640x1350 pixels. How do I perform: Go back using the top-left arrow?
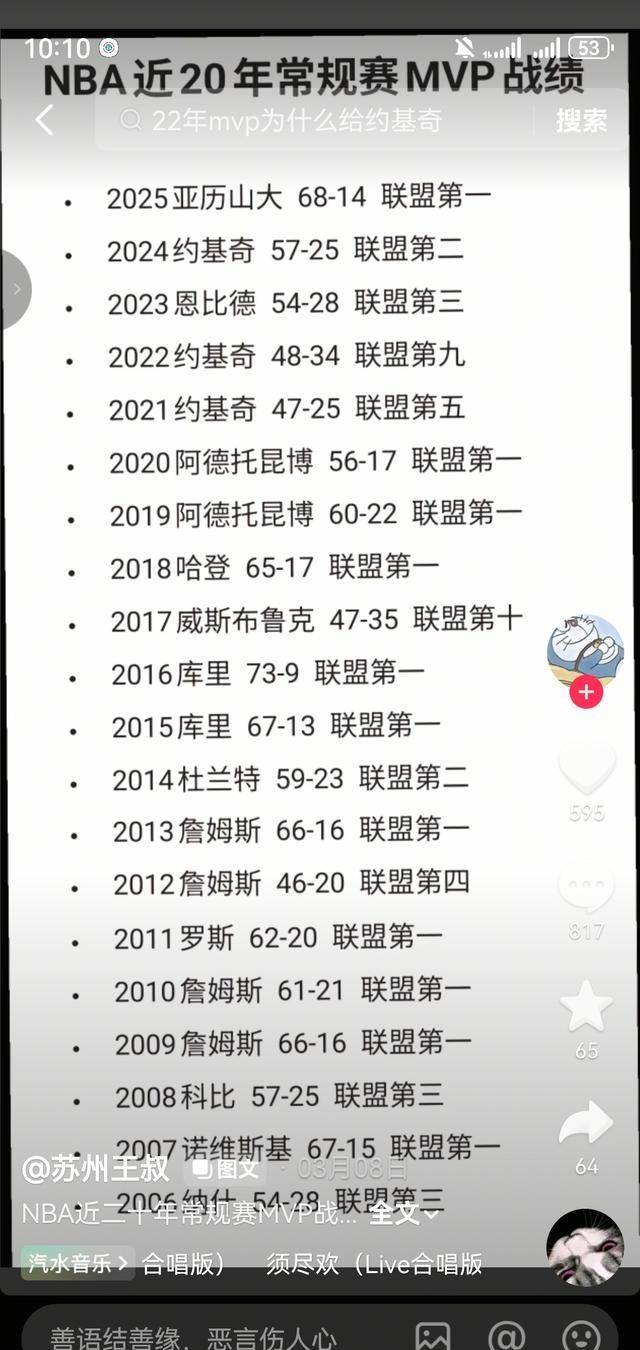(x=44, y=121)
